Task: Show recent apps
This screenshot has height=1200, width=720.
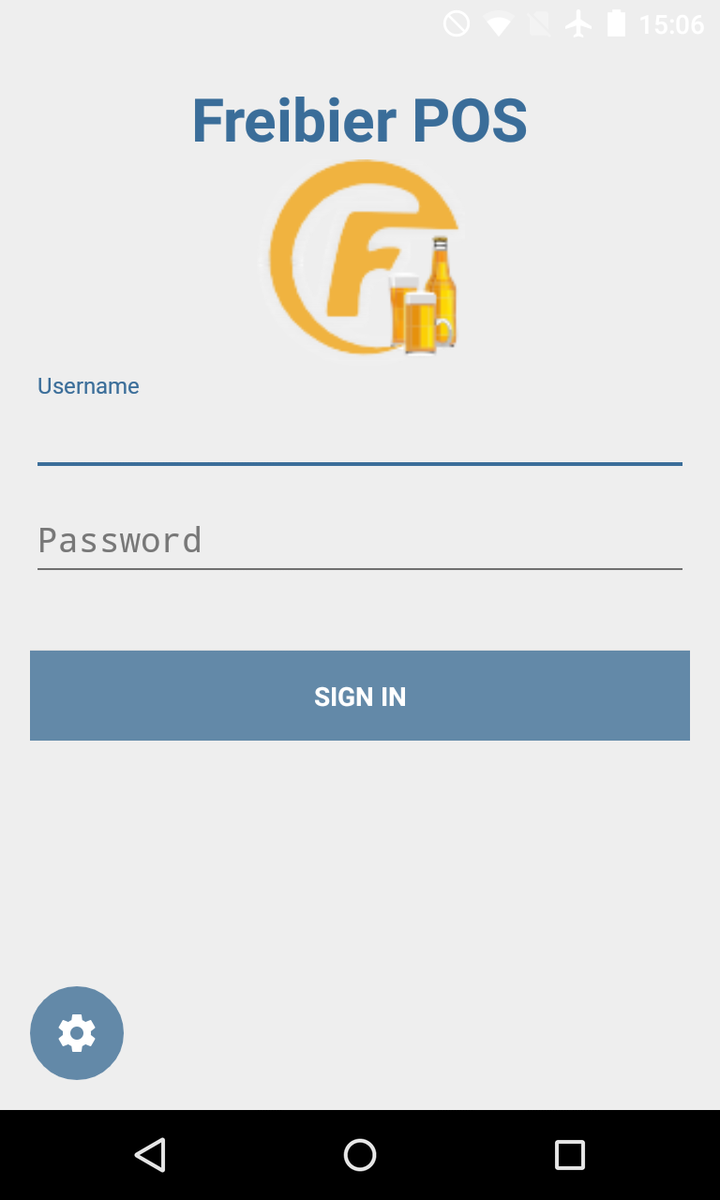Action: tap(569, 1155)
